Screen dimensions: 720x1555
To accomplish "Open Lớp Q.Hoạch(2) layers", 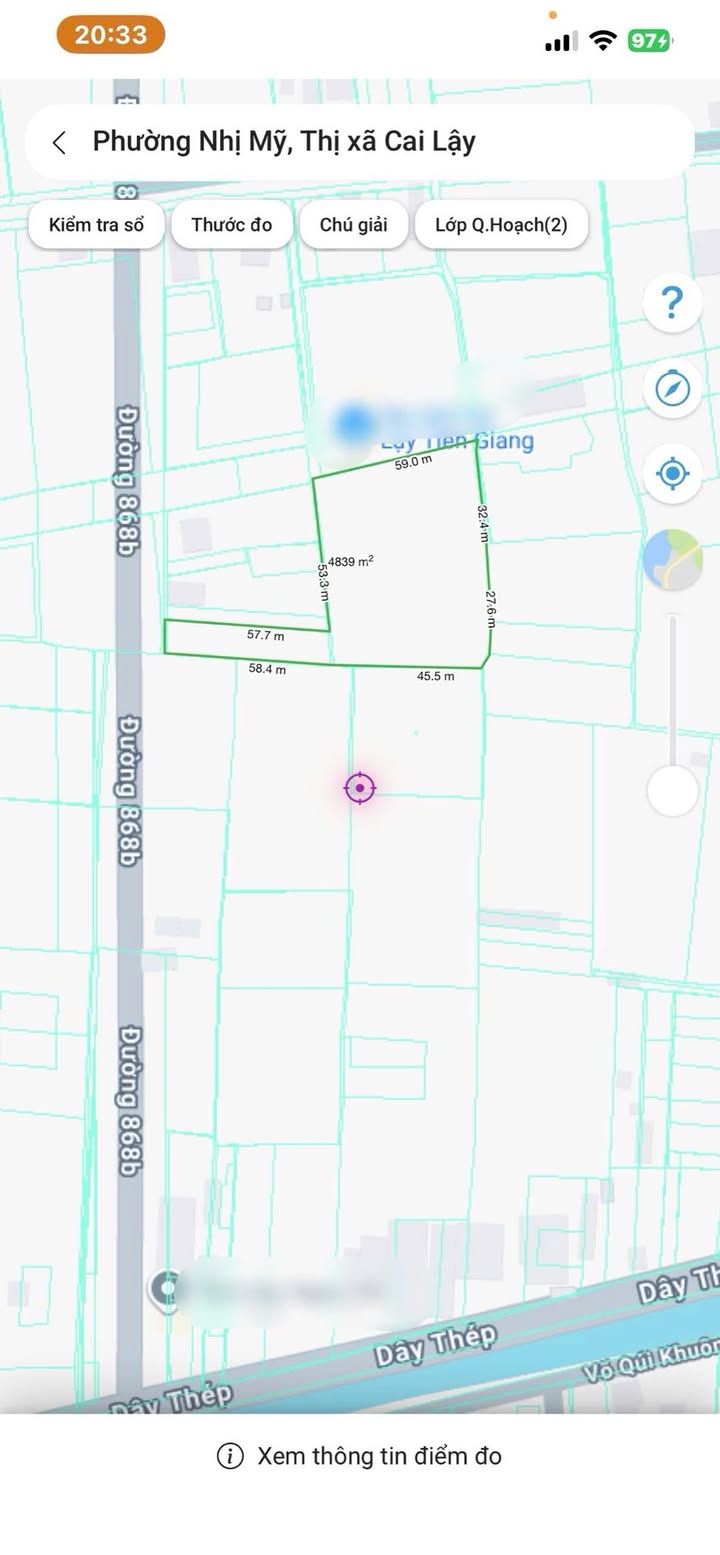I will [501, 225].
